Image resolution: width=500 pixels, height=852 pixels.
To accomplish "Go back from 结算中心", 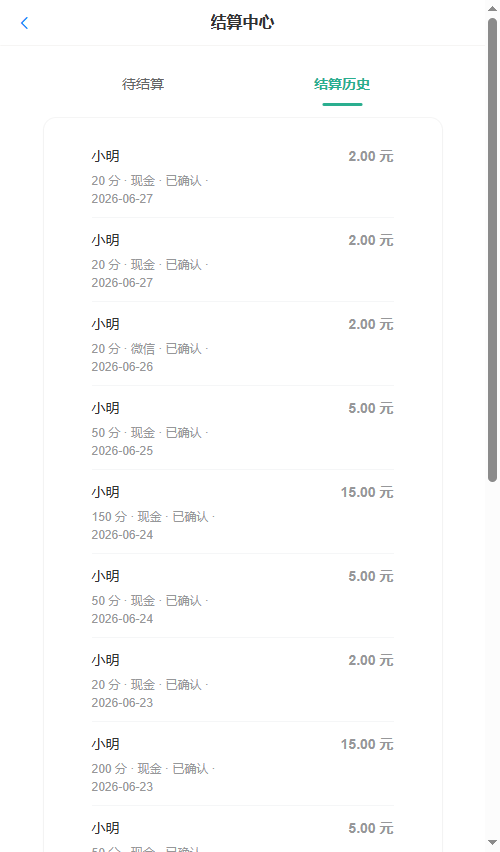I will point(24,23).
